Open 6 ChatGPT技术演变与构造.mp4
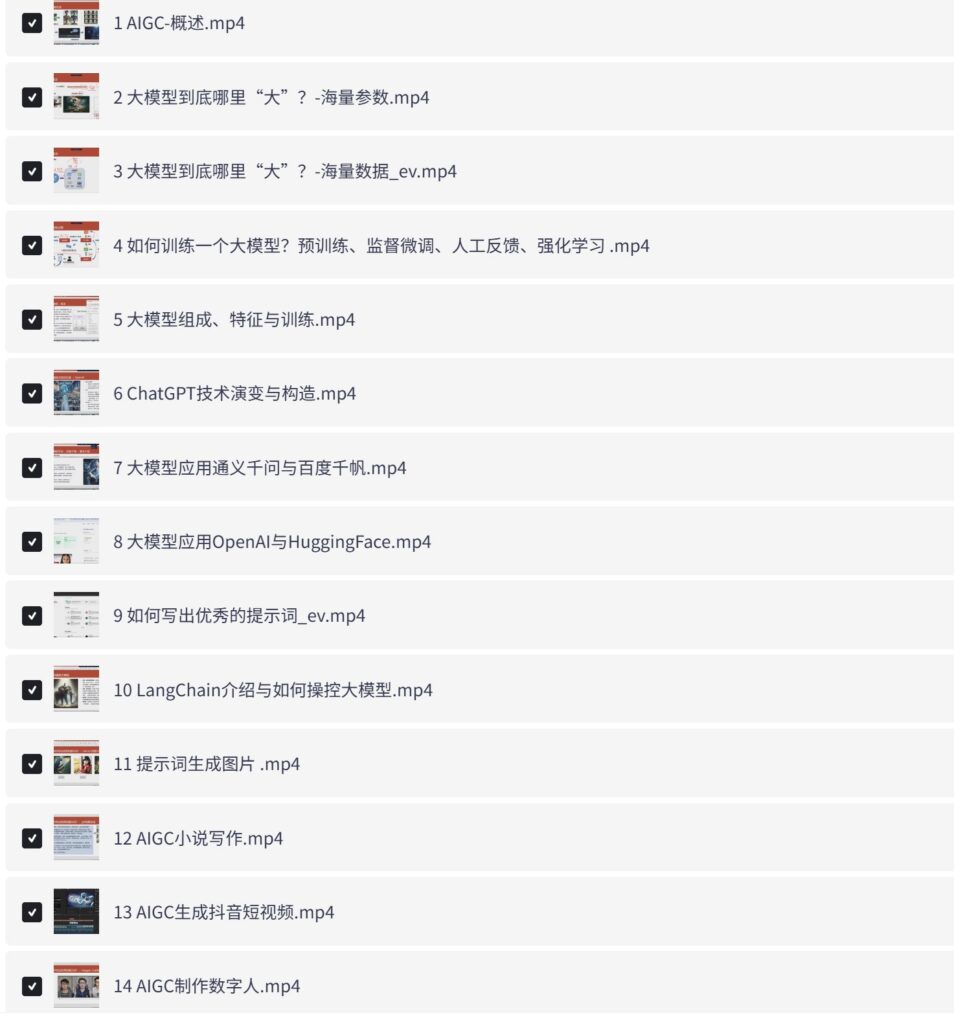Viewport: 954px width, 1024px height. 234,393
